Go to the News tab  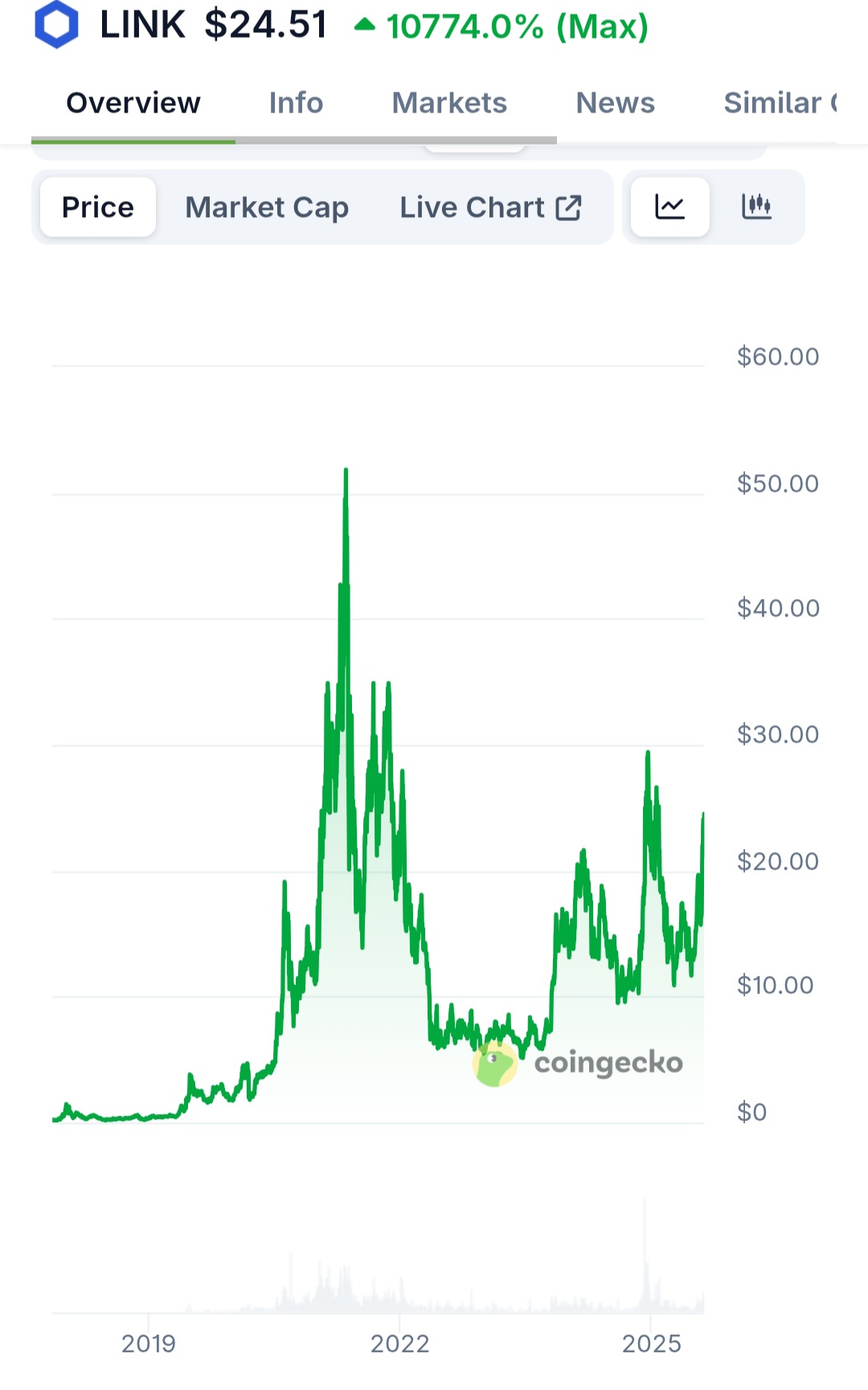615,104
